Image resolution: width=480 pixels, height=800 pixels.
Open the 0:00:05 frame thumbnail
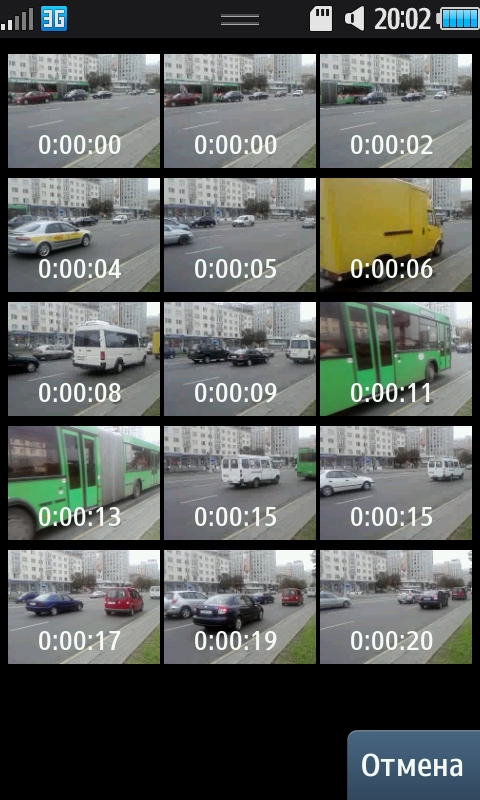(x=240, y=235)
